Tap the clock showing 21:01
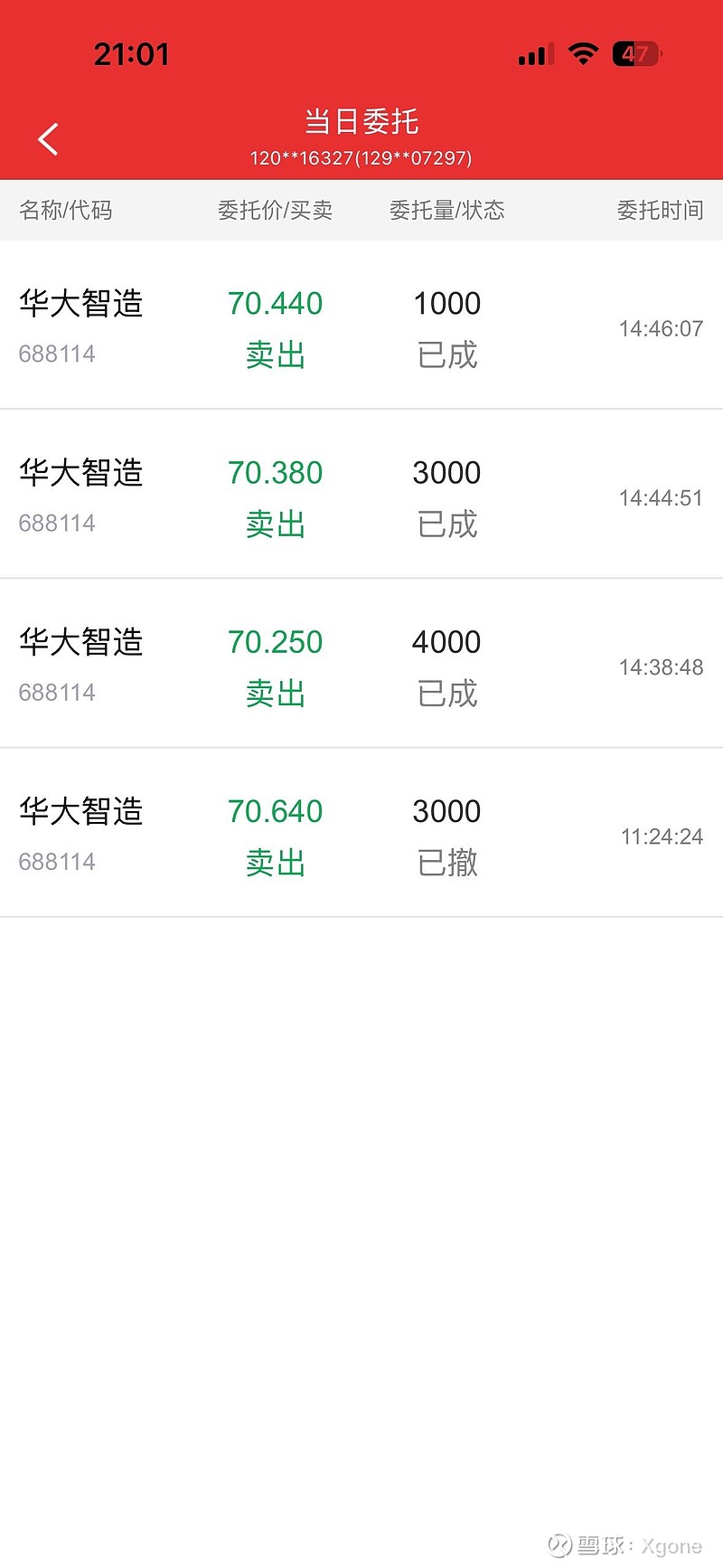Screen dimensions: 723x1568 133,53
